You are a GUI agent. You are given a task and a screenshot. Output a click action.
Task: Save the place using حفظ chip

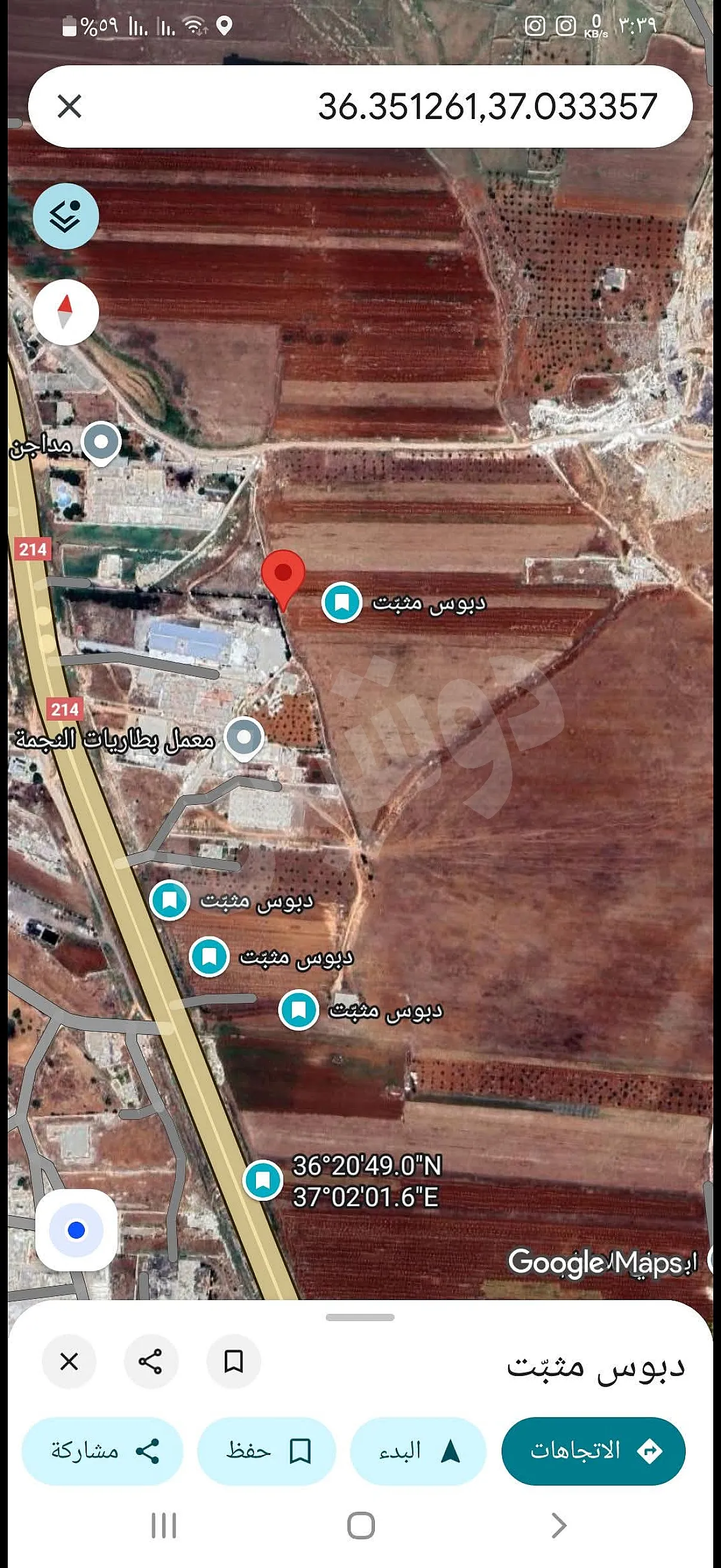pyautogui.click(x=267, y=1451)
